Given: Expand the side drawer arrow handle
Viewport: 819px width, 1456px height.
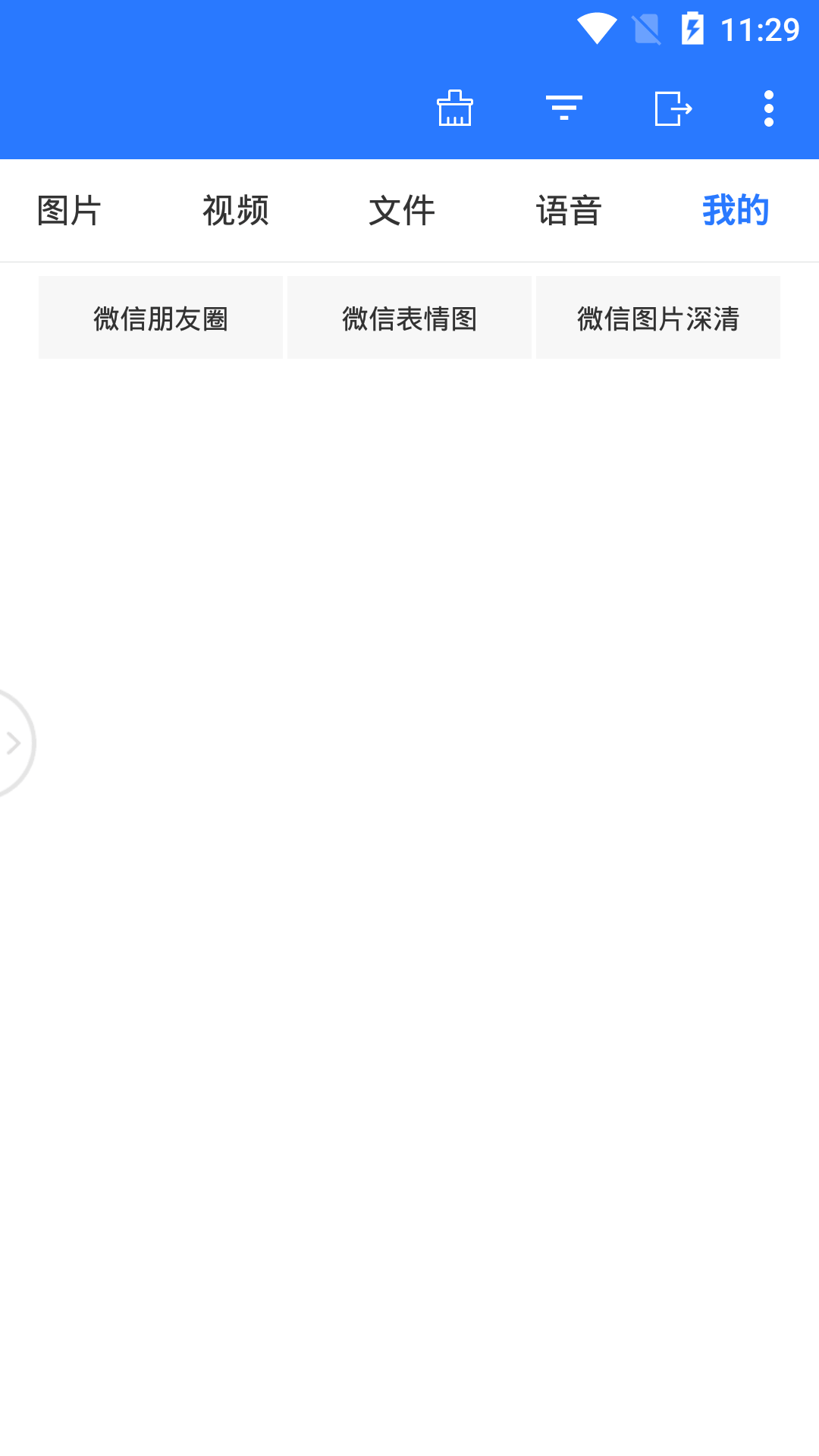Looking at the screenshot, I should pos(15,743).
